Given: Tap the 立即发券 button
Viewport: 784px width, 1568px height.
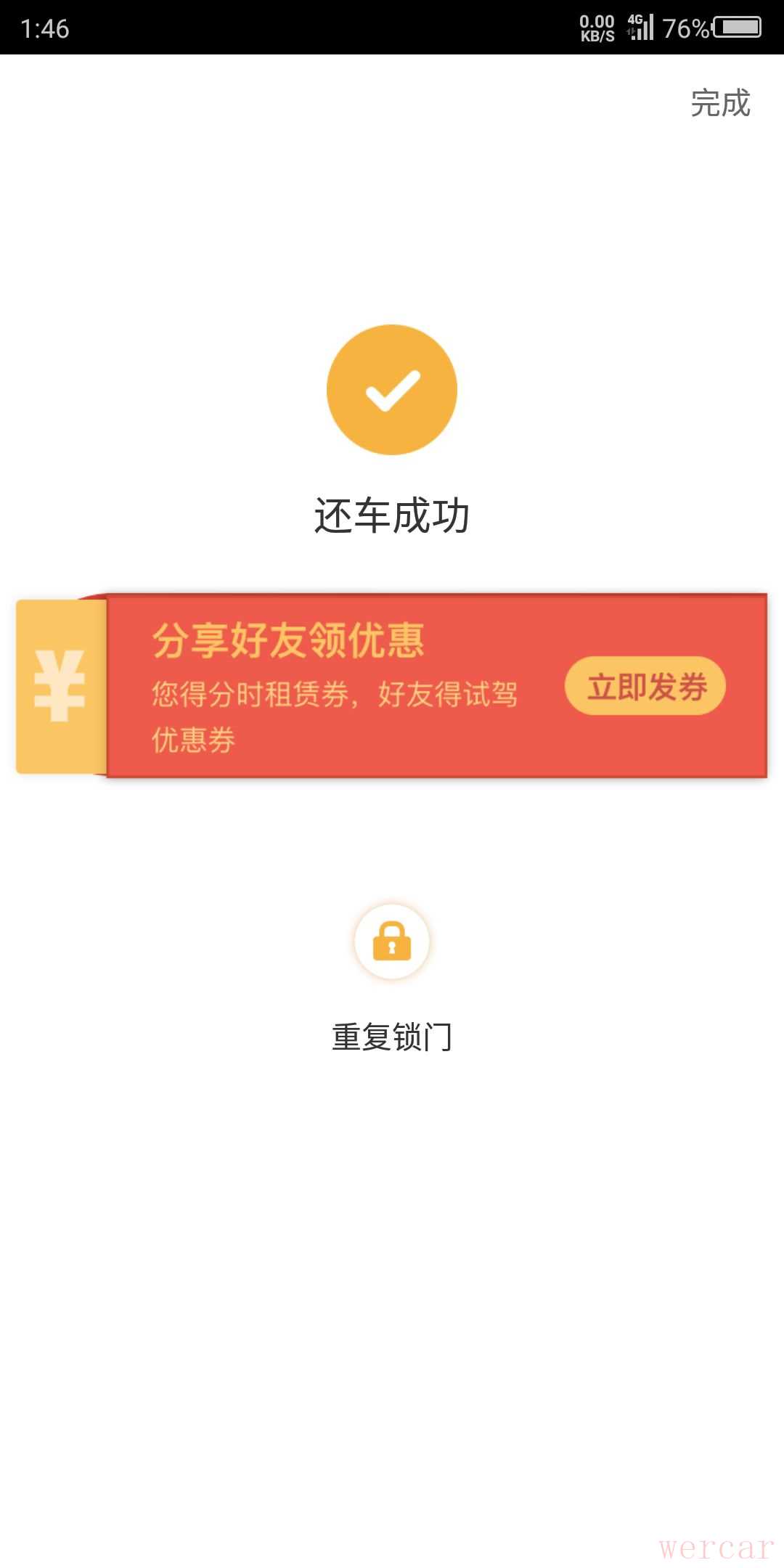Looking at the screenshot, I should coord(645,686).
